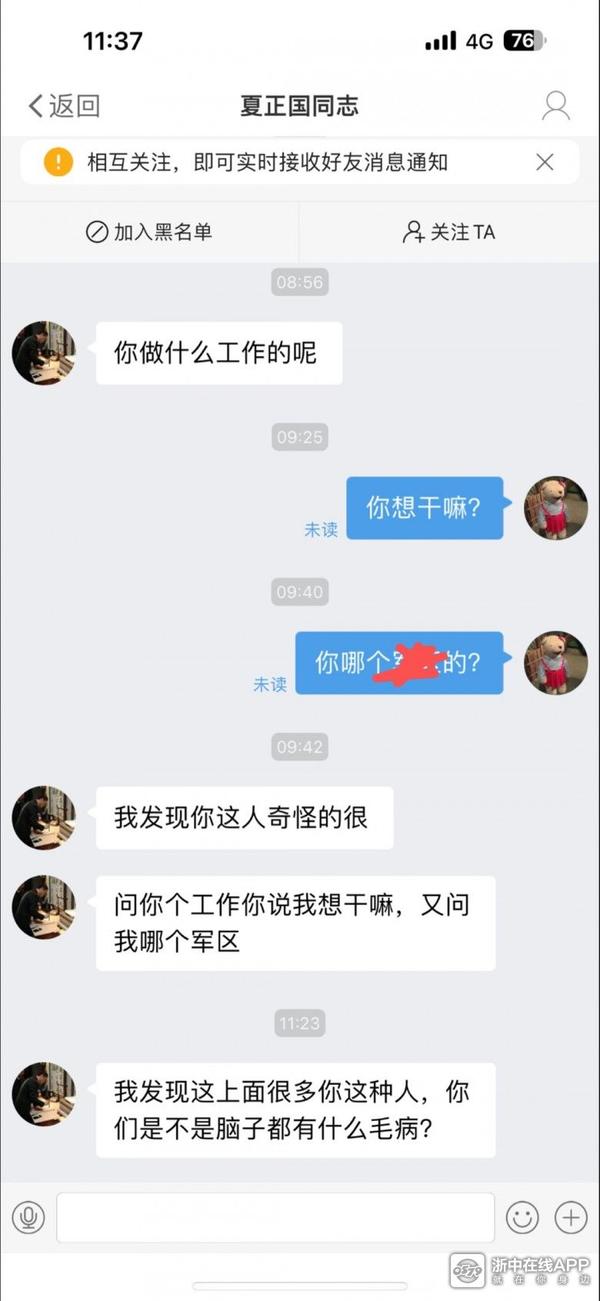This screenshot has width=600, height=1301.
Task: Tap 加入黑名单 to block this user
Action: pos(150,232)
